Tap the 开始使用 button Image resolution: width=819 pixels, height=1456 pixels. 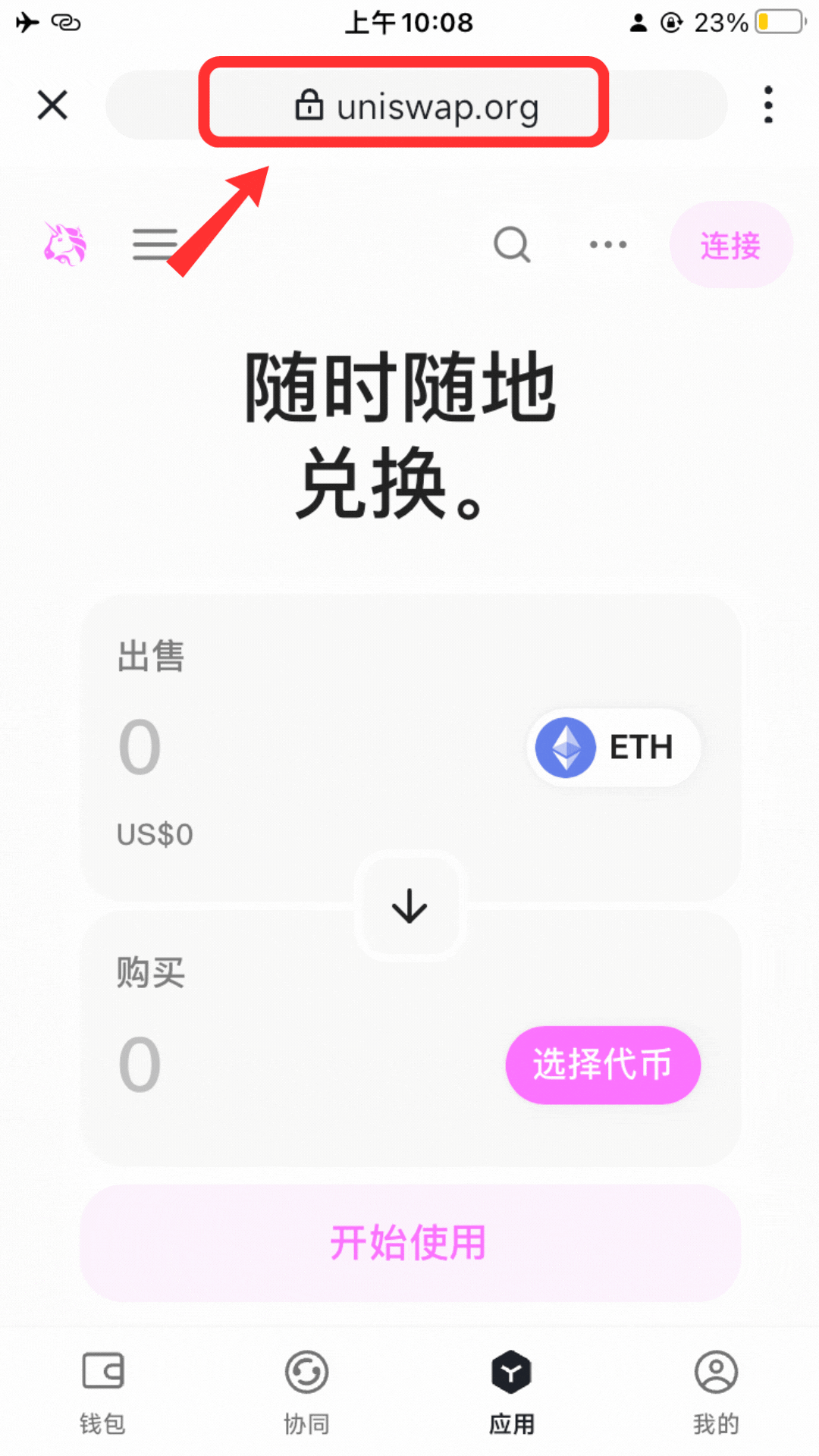[409, 1243]
